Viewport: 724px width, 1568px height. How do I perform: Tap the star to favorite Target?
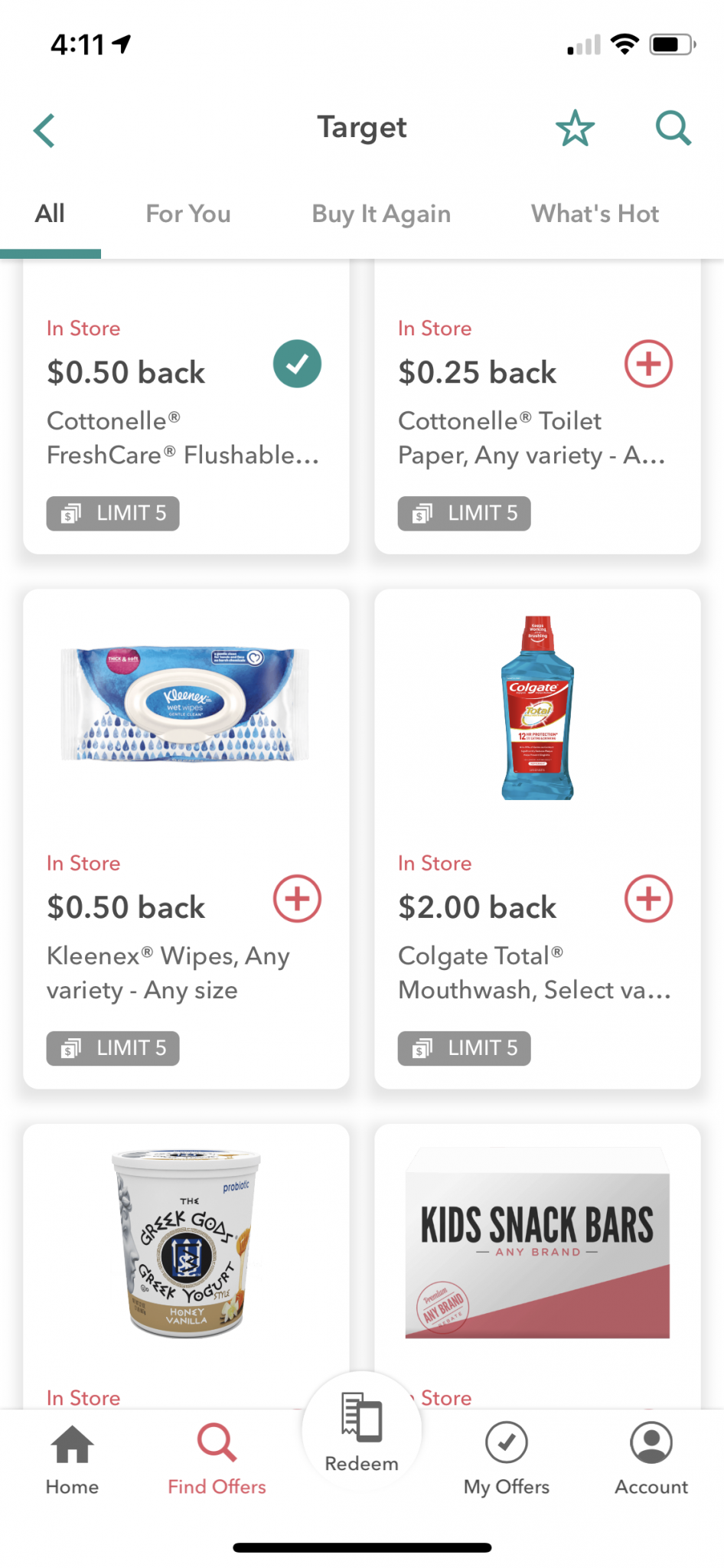click(x=575, y=128)
